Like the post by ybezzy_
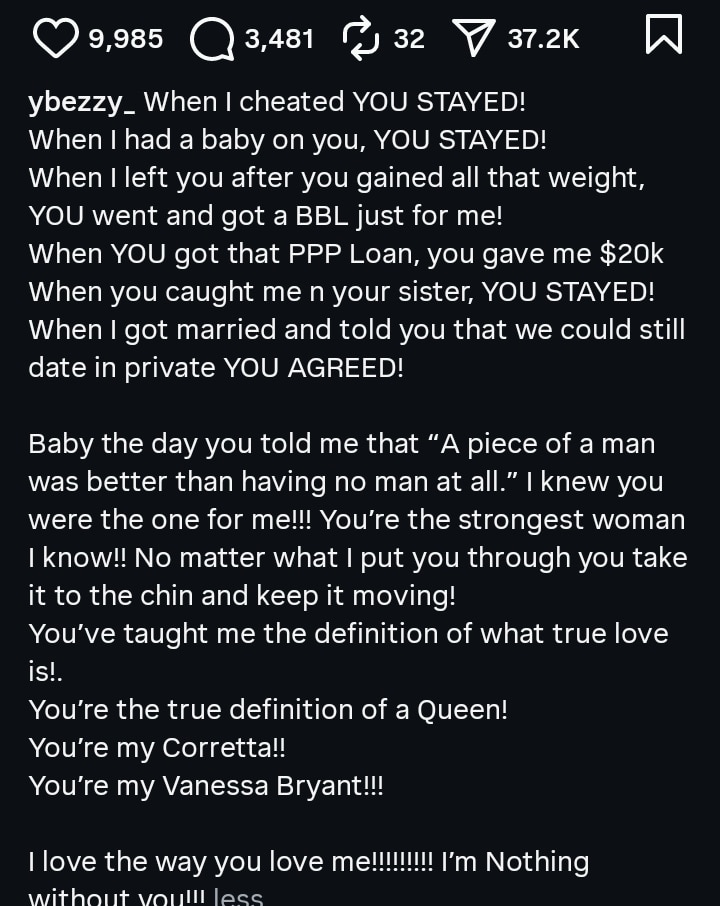The height and width of the screenshot is (906, 720). (x=56, y=38)
